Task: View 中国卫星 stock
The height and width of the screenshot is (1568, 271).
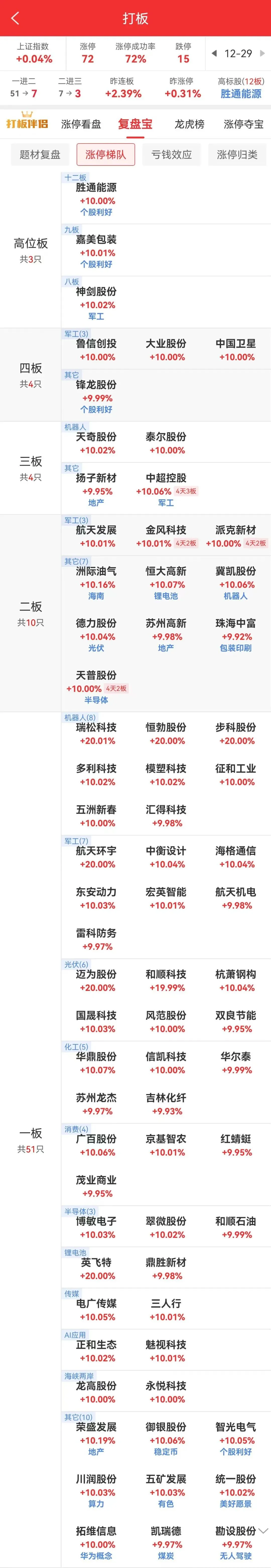Action: pos(236,343)
